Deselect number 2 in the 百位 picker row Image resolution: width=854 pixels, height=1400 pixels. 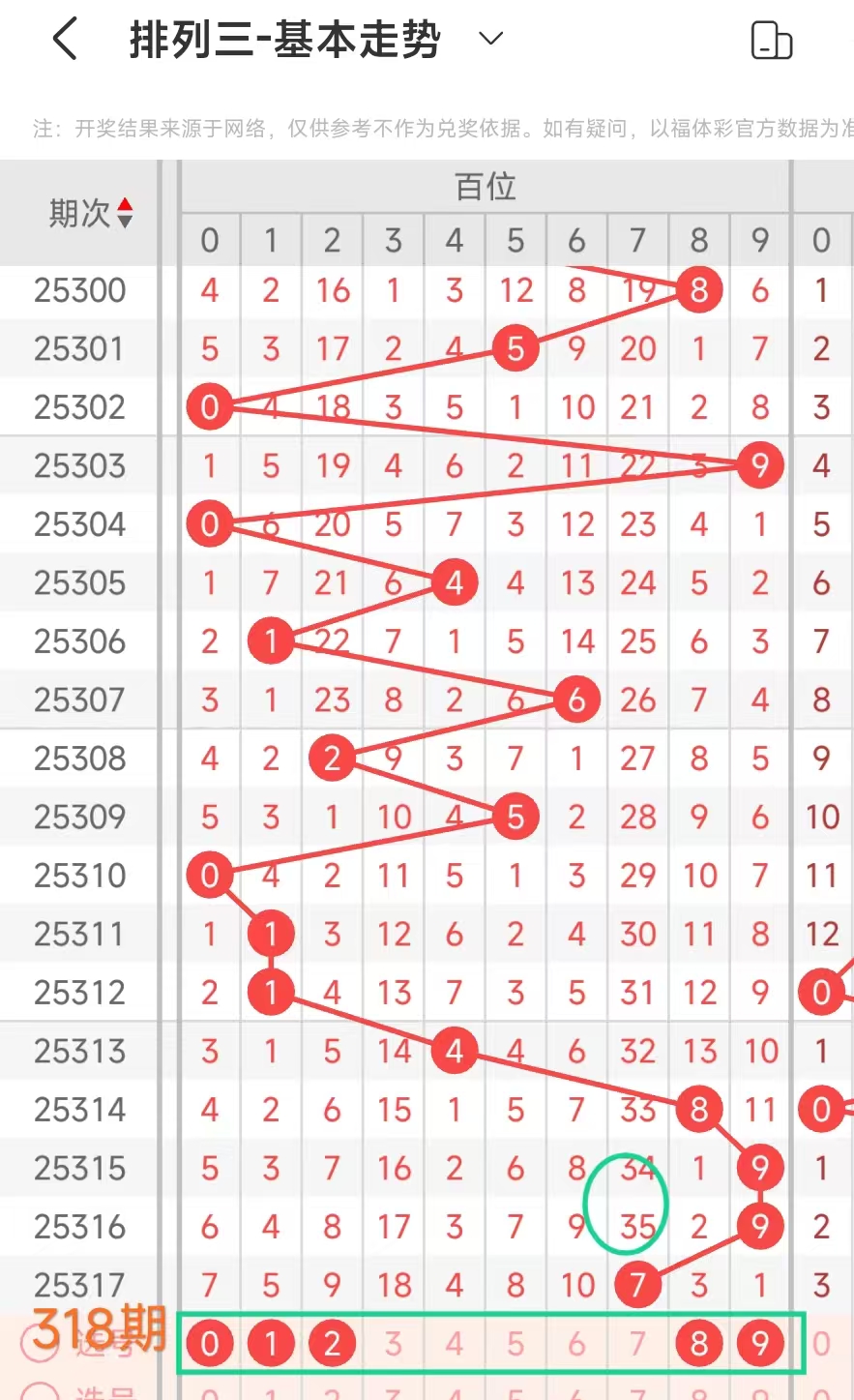(332, 1343)
